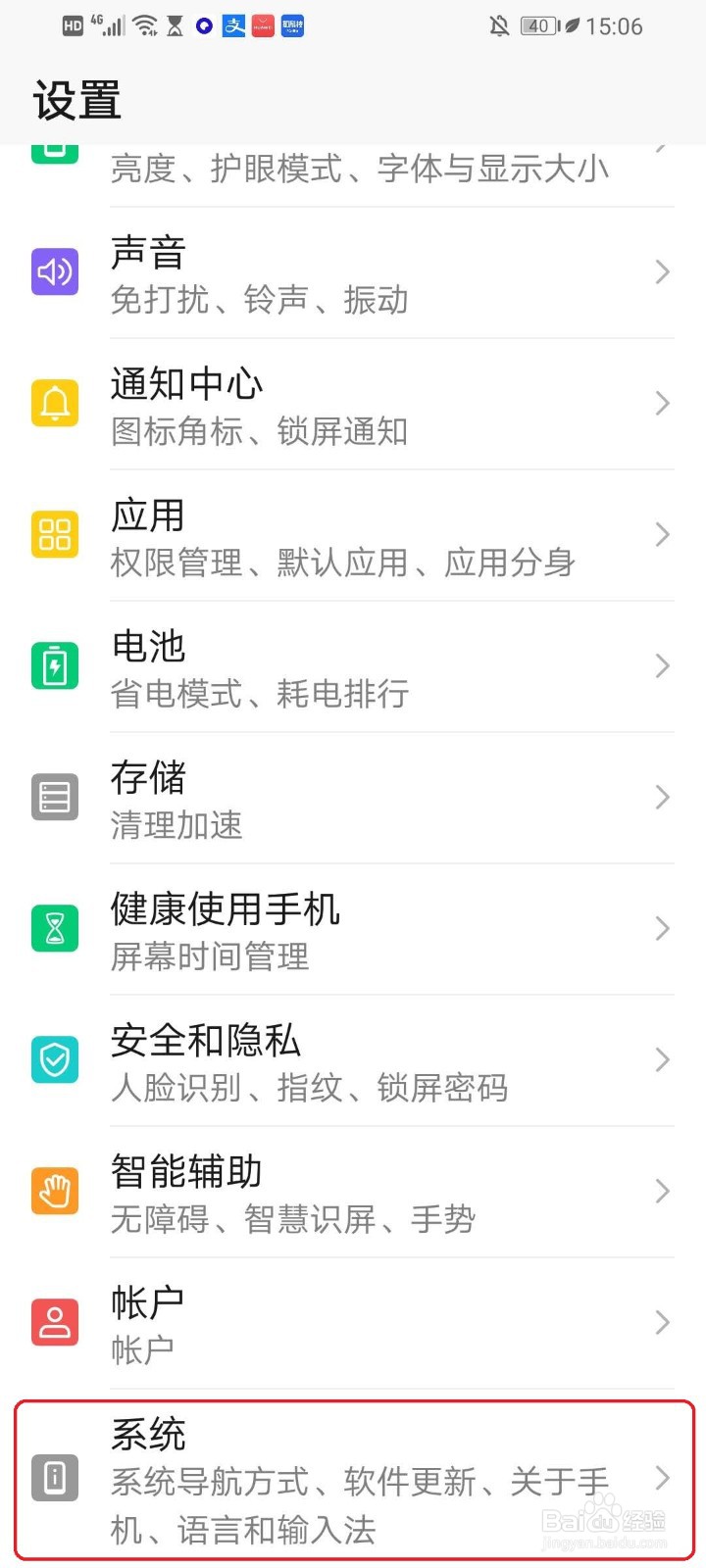Expand System settings via its chevron
The width and height of the screenshot is (706, 1568).
coord(661,1478)
